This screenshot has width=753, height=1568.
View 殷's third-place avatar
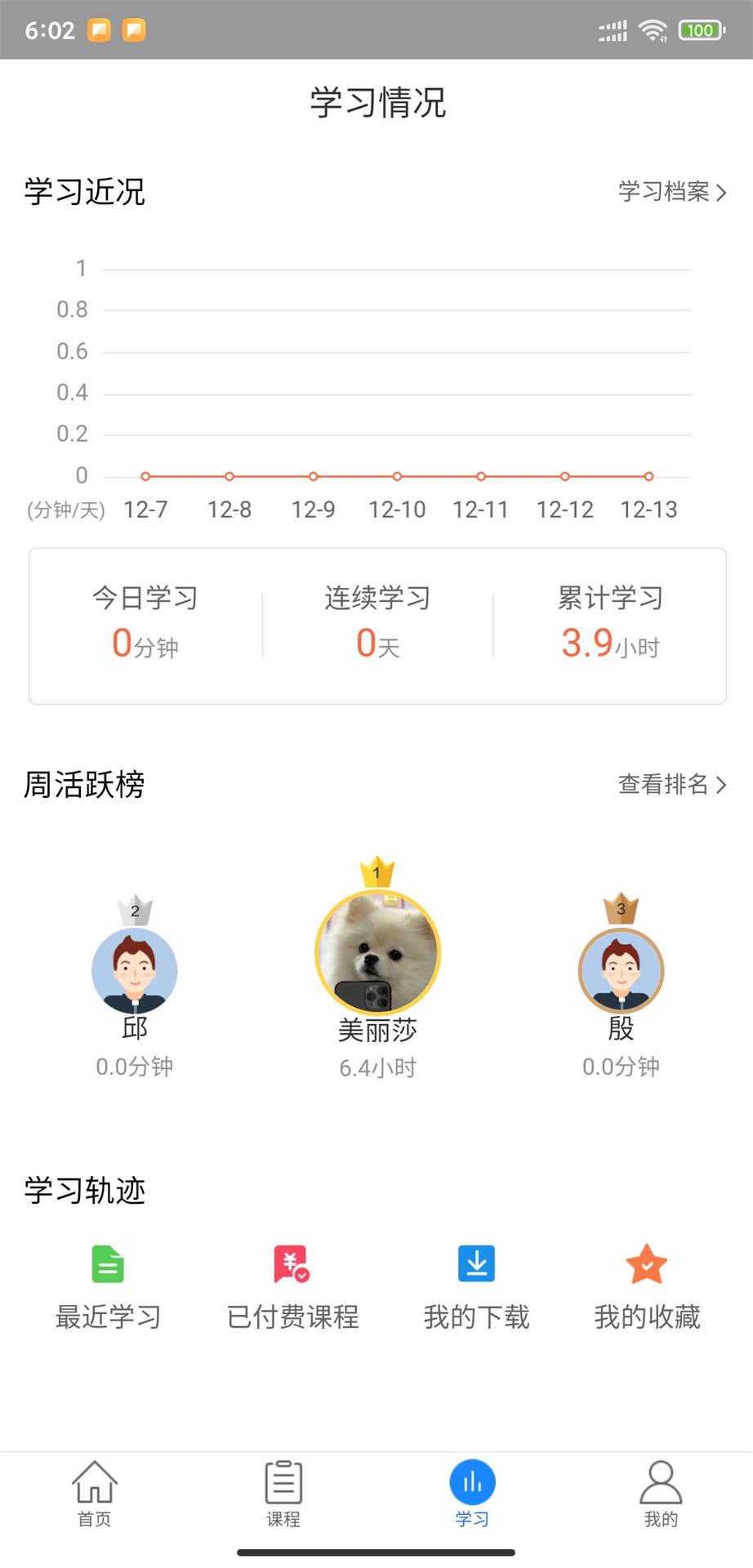pos(621,971)
